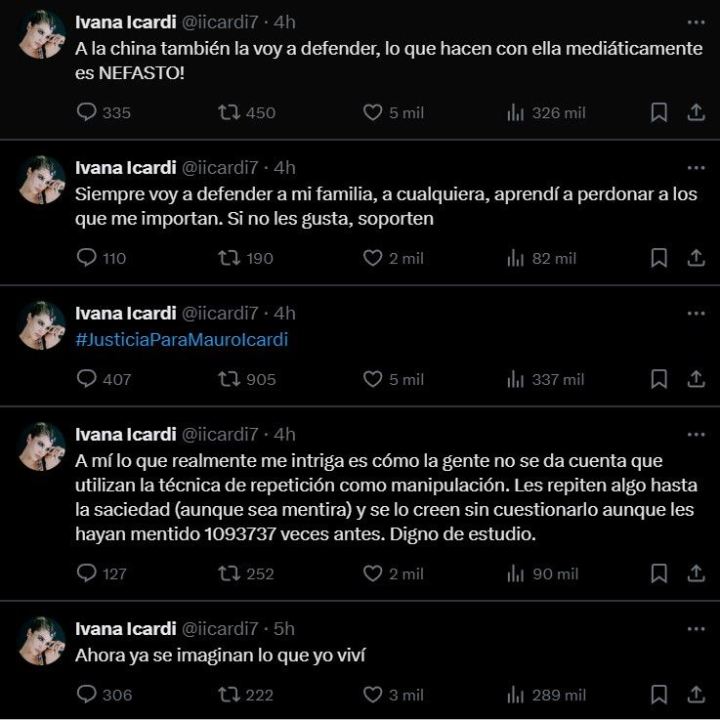Reply to the tweet about defending family

pyautogui.click(x=87, y=258)
